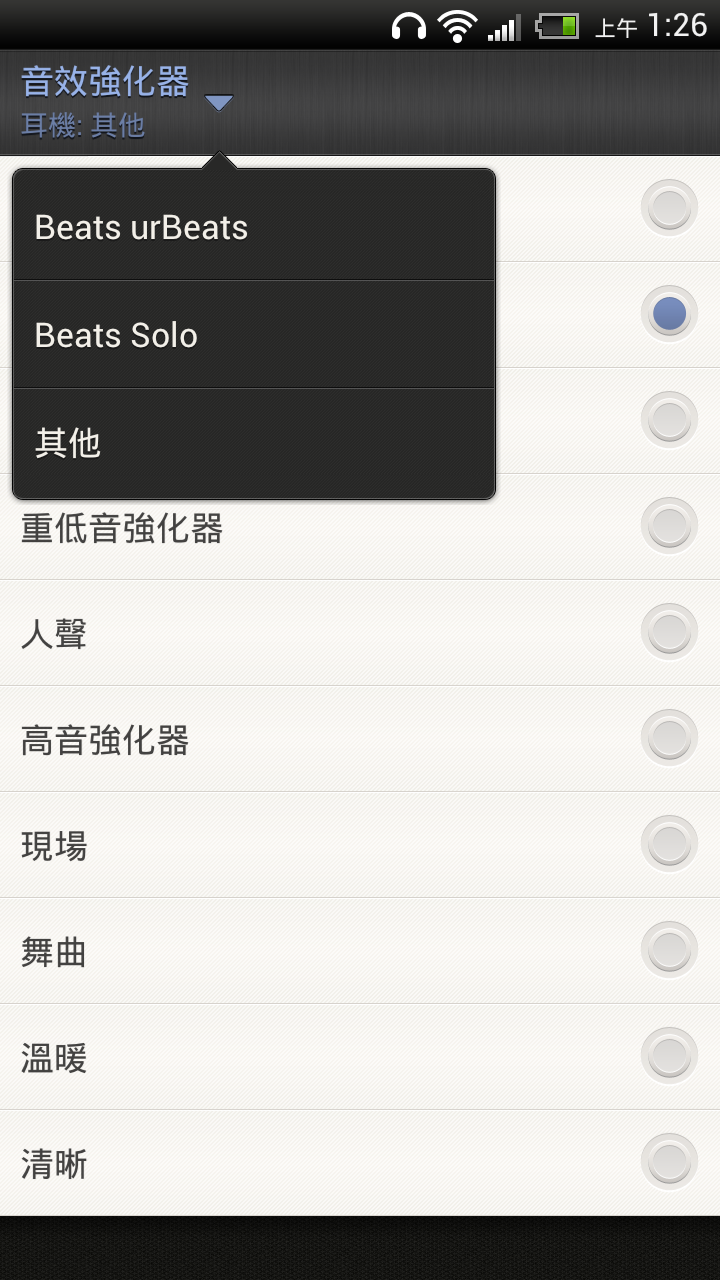Select Beats urBeats from the headphone list
Screen dimensions: 720x1280
pos(254,227)
